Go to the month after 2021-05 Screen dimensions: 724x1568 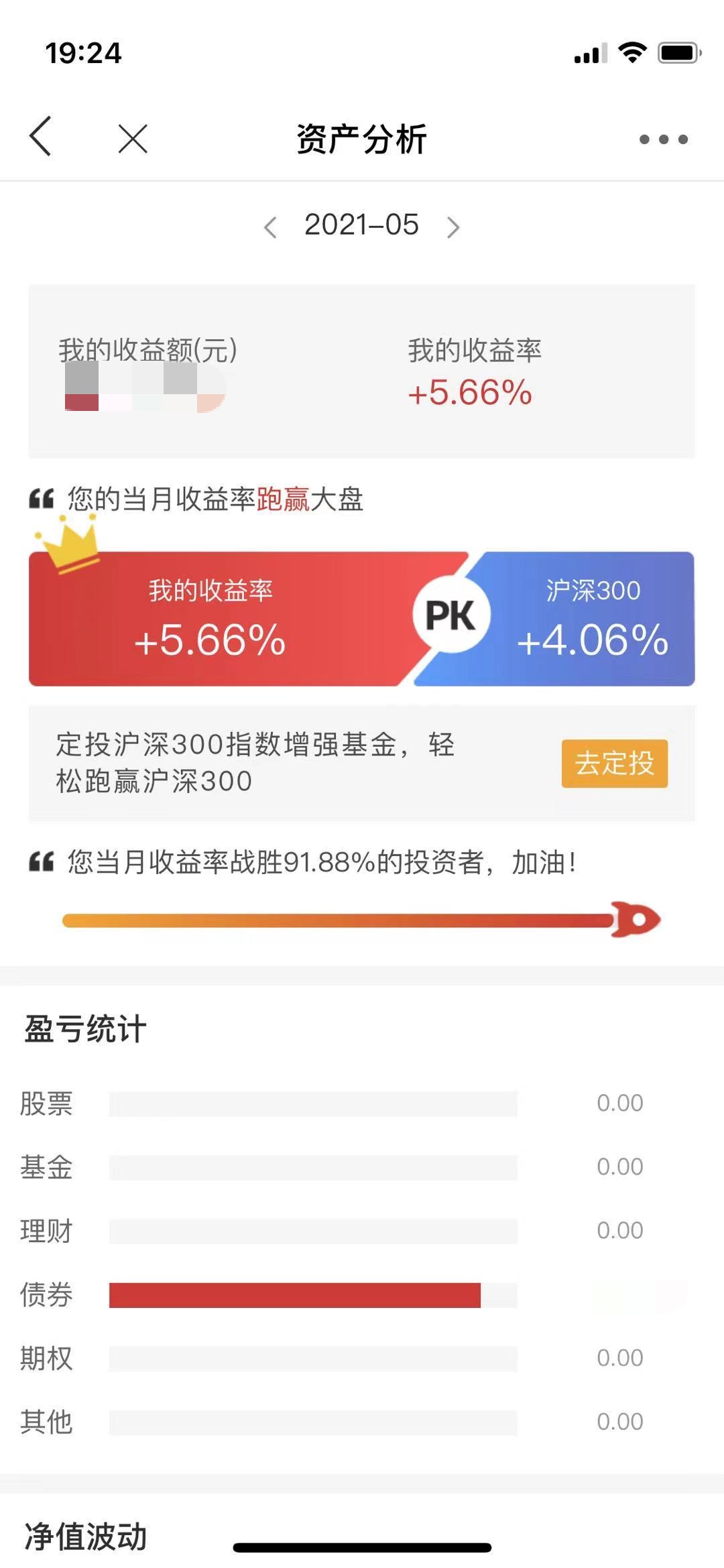click(x=453, y=227)
